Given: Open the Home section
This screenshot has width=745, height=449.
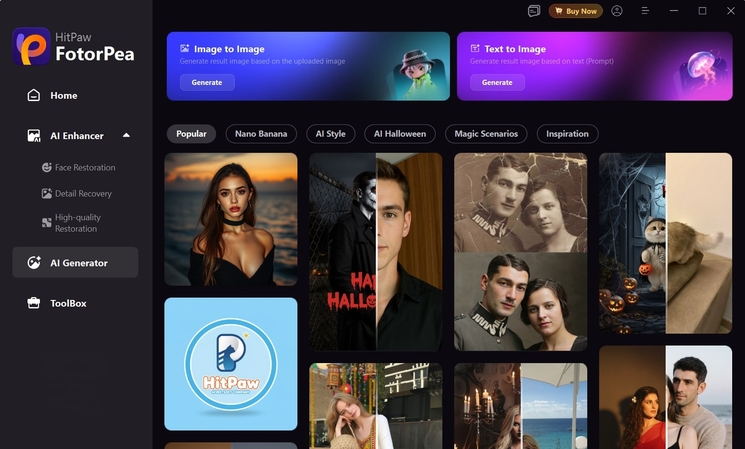Looking at the screenshot, I should pyautogui.click(x=63, y=96).
